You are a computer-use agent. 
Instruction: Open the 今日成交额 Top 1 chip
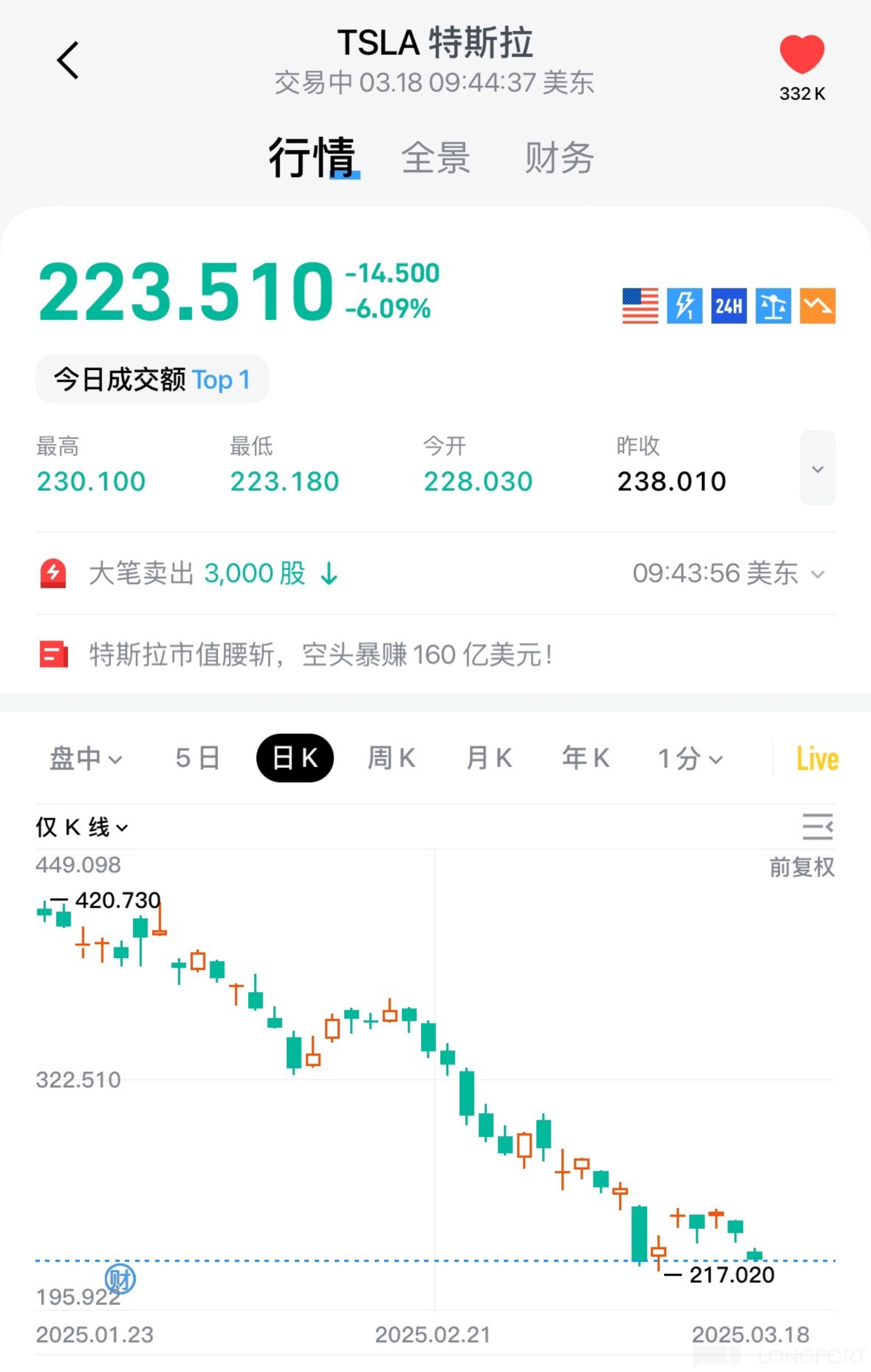coord(152,379)
